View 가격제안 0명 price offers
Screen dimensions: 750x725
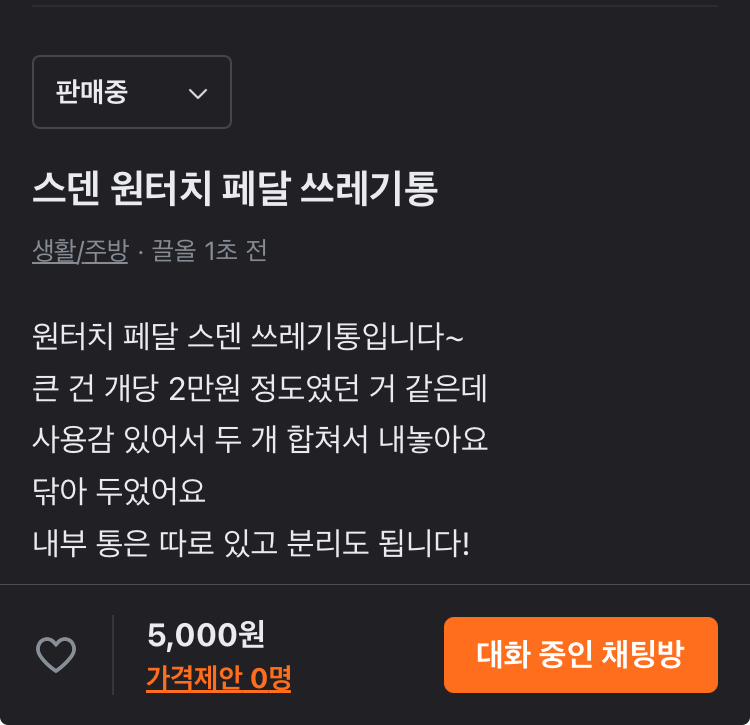click(218, 678)
